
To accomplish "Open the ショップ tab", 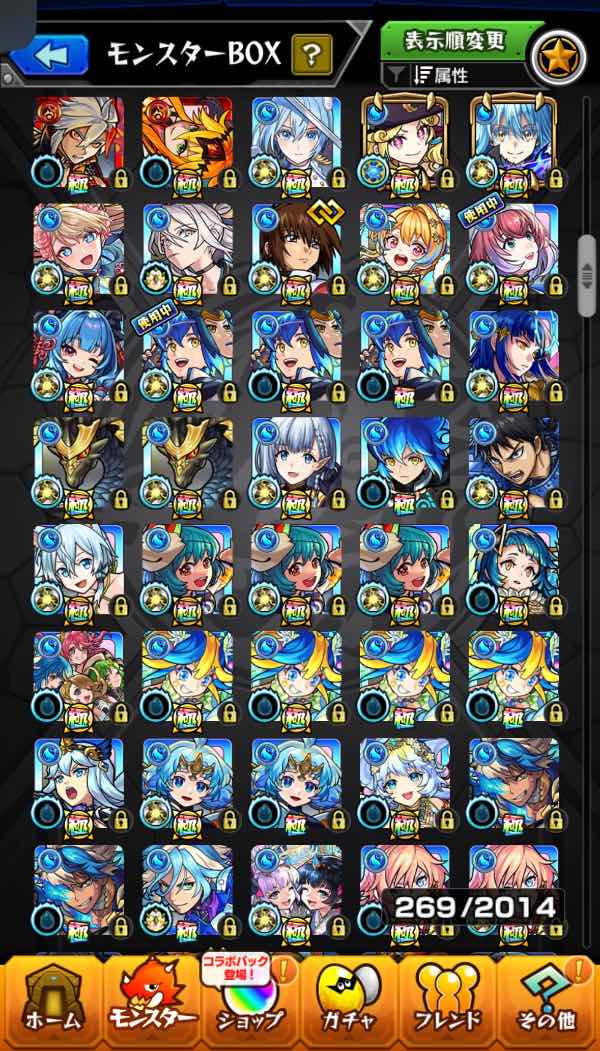I will (250, 1006).
